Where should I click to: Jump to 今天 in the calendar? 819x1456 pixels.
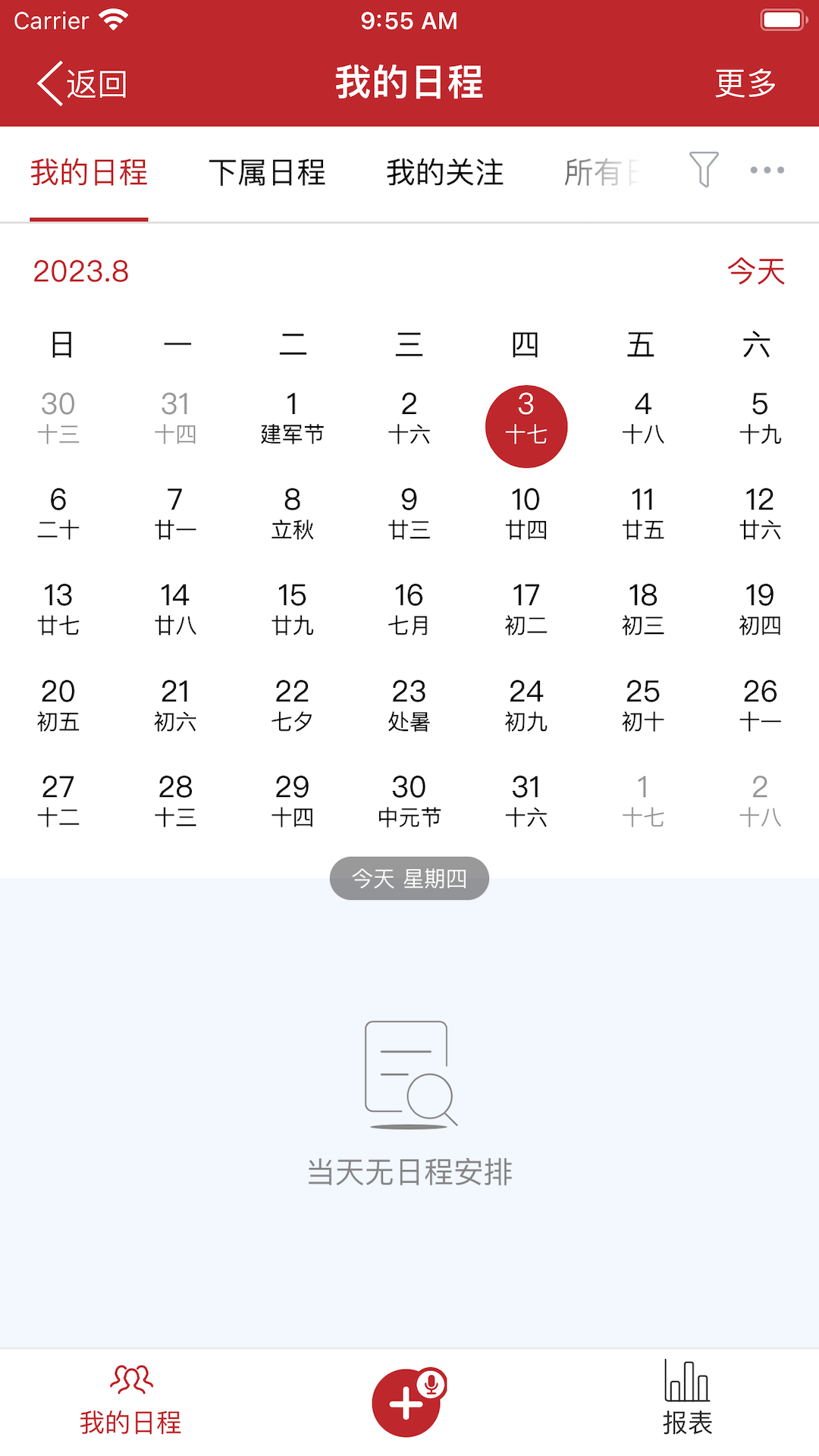(x=755, y=271)
